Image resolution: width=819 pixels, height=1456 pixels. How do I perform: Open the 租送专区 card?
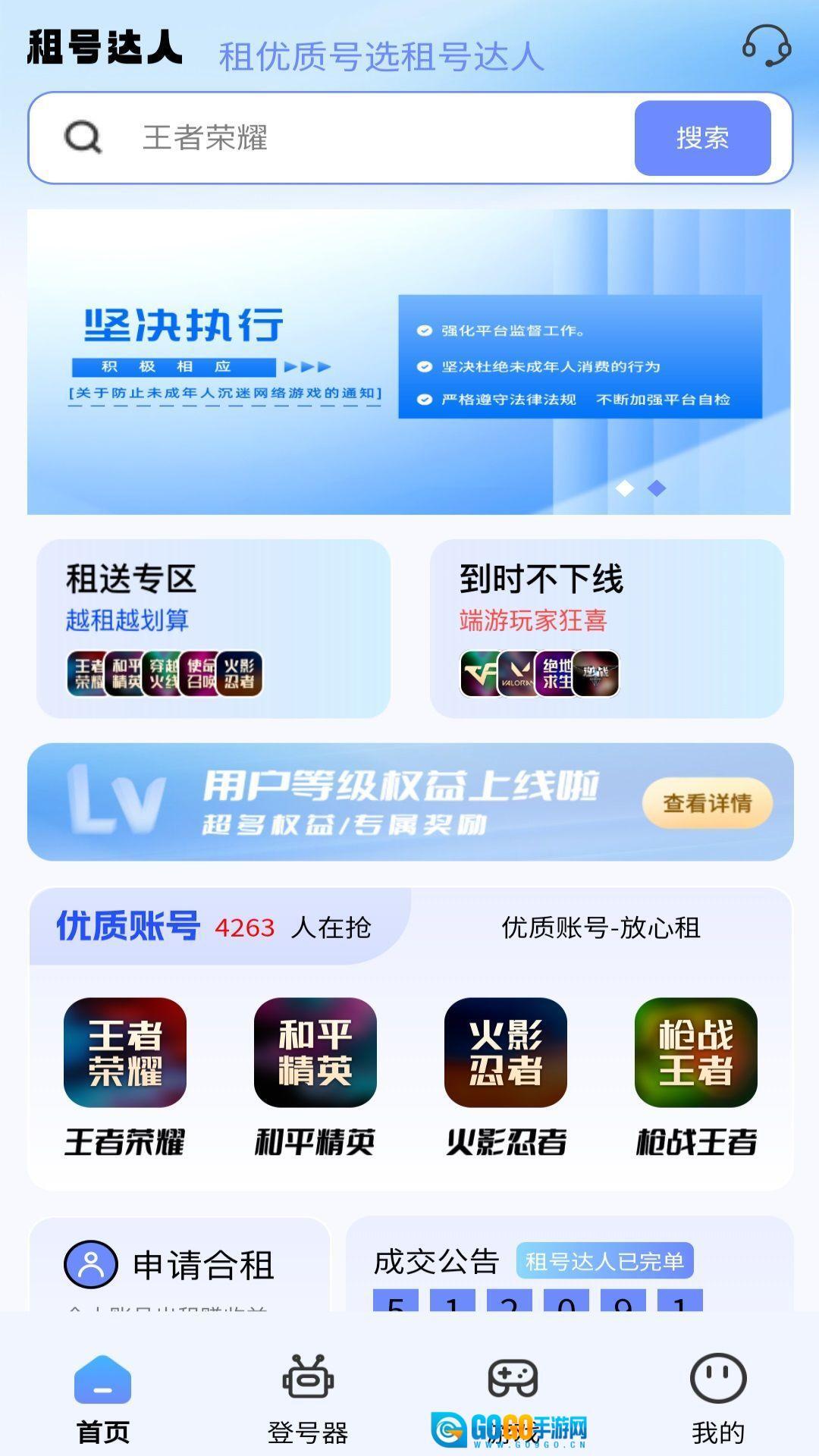click(x=213, y=628)
